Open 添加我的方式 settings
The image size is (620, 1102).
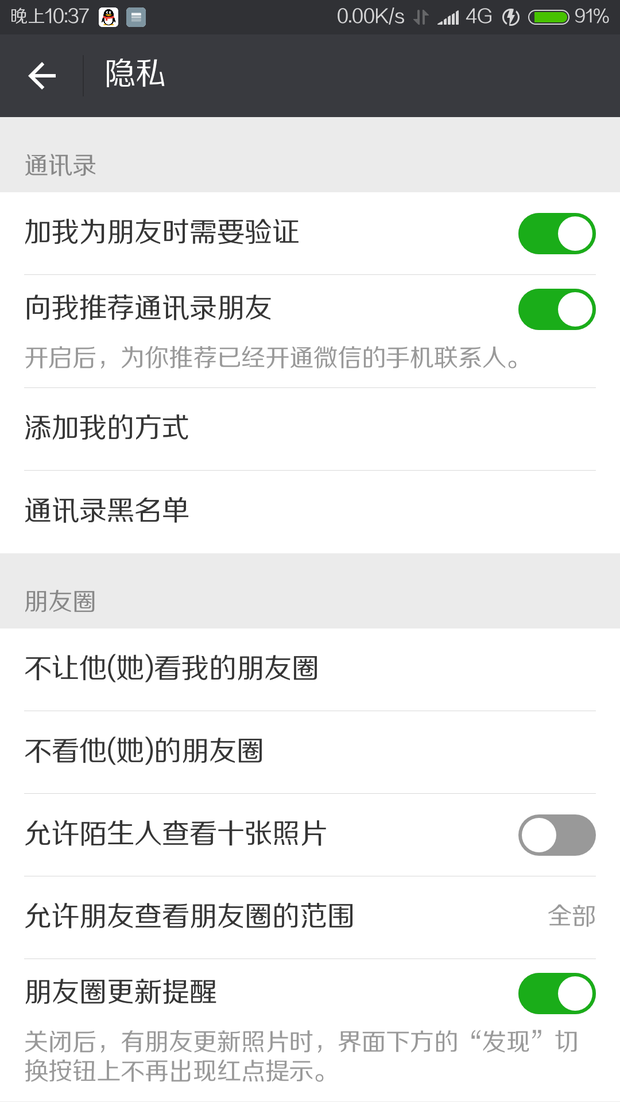(310, 429)
